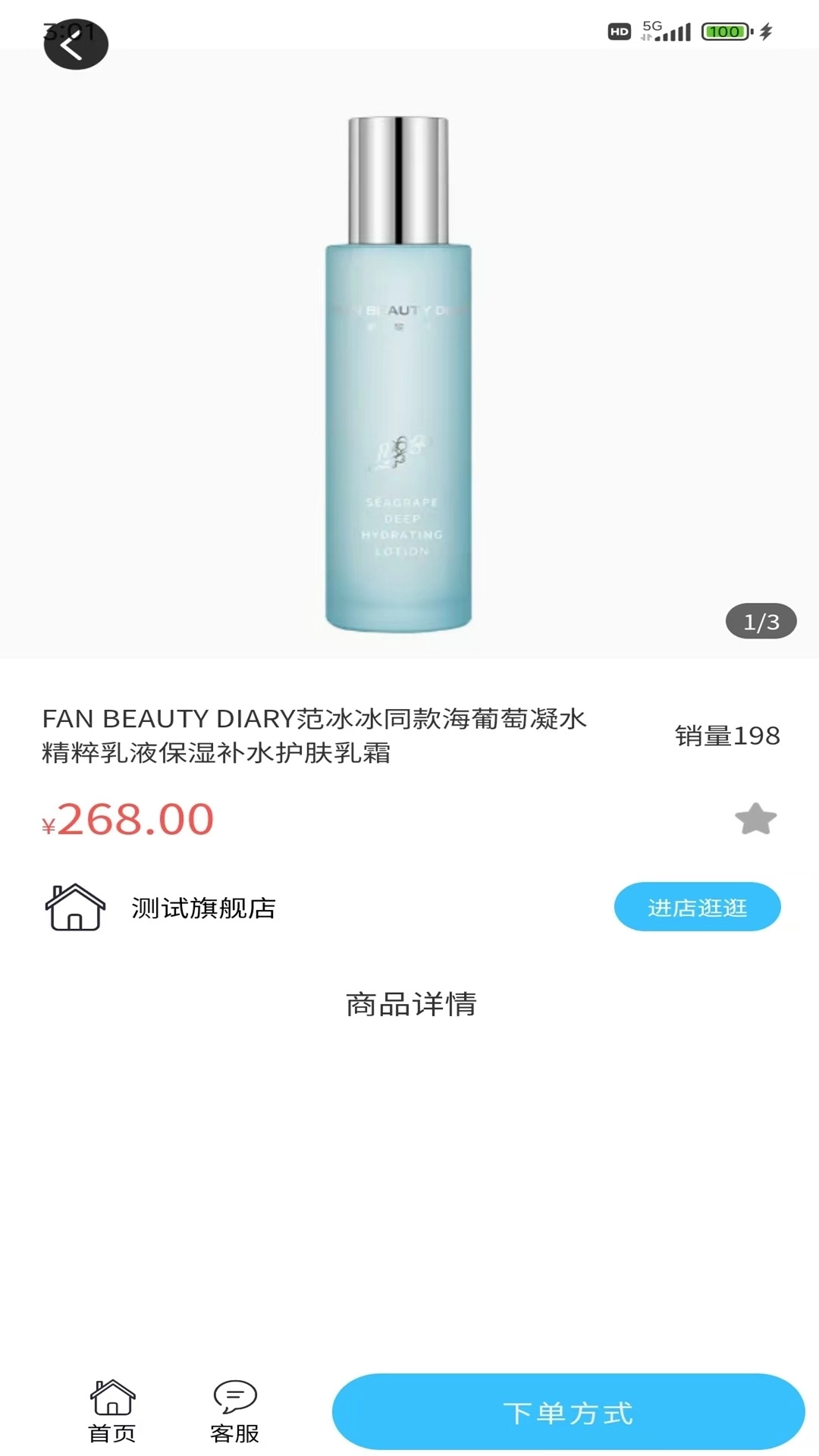Open the 测试旗舰店 store entry
This screenshot has width=819, height=1456.
click(203, 908)
